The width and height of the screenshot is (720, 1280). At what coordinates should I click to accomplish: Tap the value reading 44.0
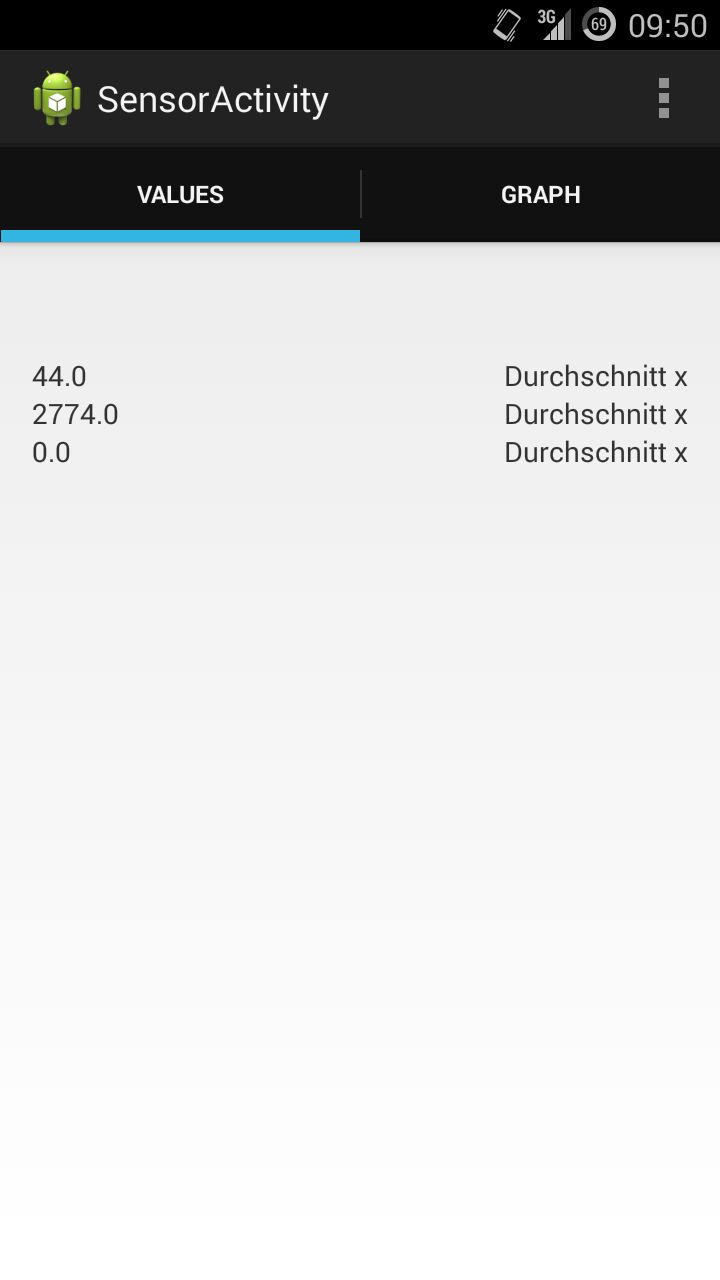pyautogui.click(x=59, y=376)
